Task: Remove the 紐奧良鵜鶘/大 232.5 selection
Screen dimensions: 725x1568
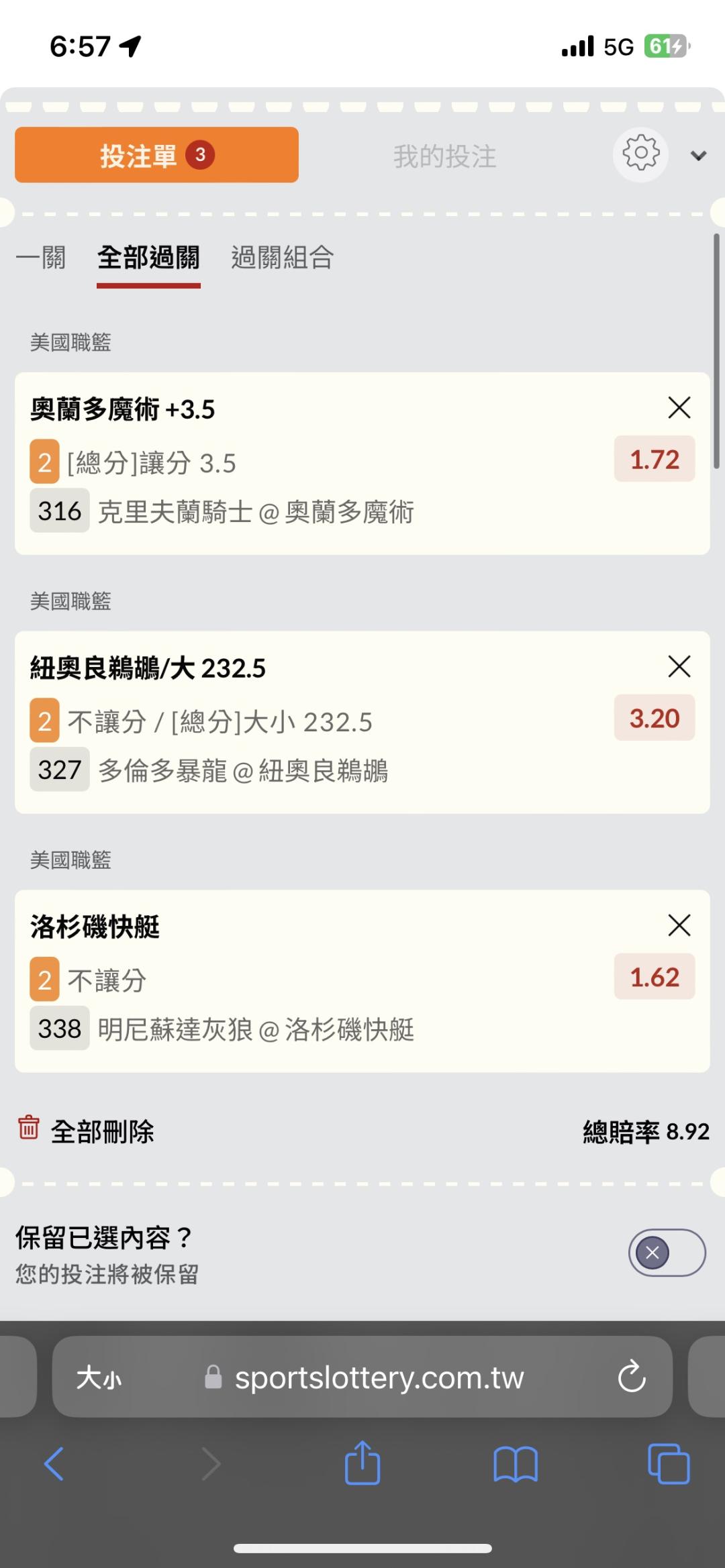Action: pyautogui.click(x=679, y=666)
